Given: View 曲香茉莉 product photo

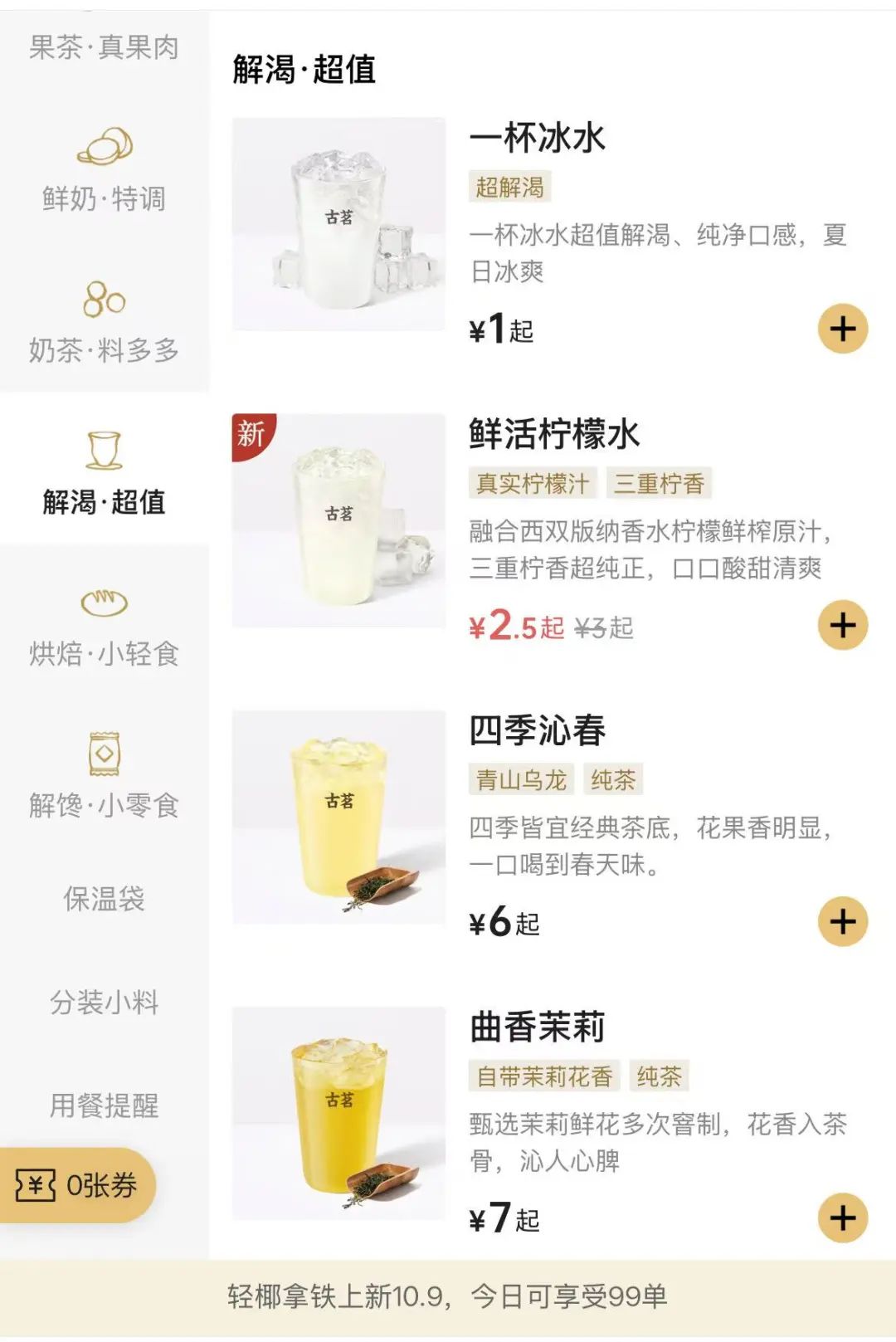Looking at the screenshot, I should tap(338, 1113).
